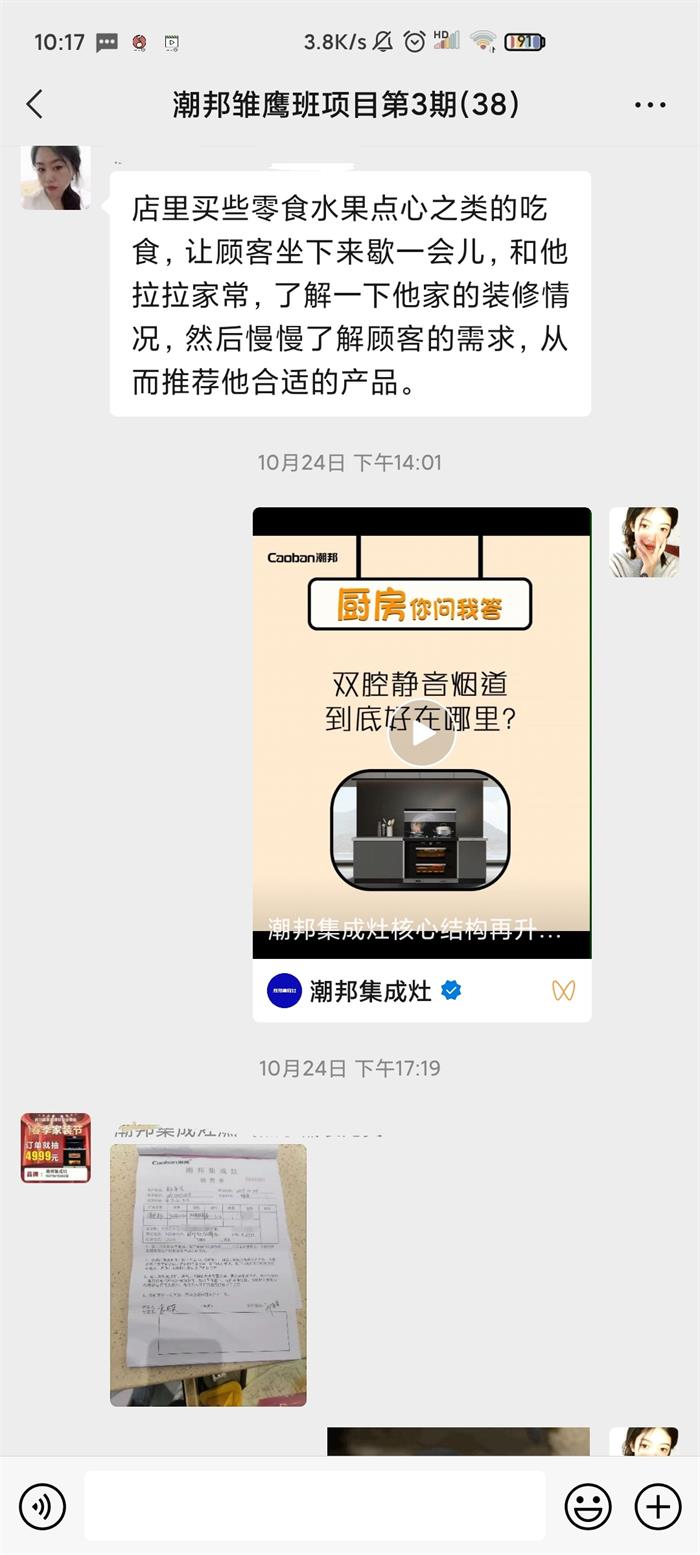
Task: Open avatar of the order photo sender
Action: (56, 1147)
